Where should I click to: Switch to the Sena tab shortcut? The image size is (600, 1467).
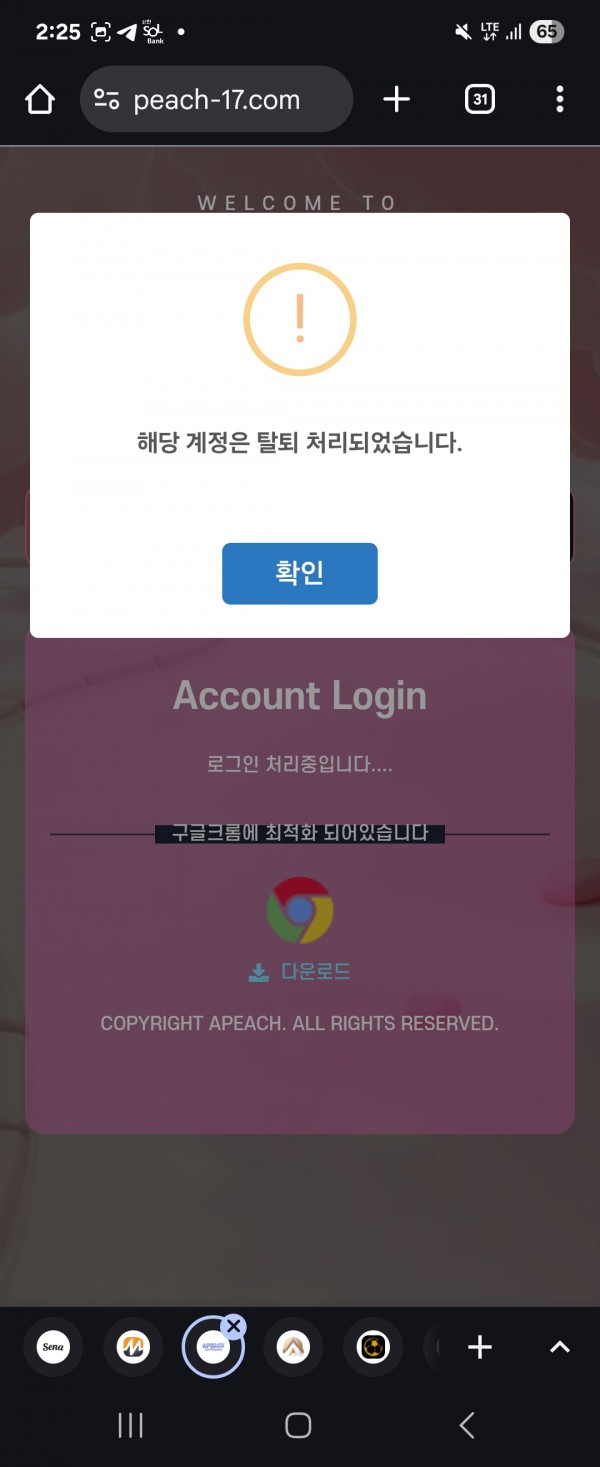pyautogui.click(x=53, y=1347)
